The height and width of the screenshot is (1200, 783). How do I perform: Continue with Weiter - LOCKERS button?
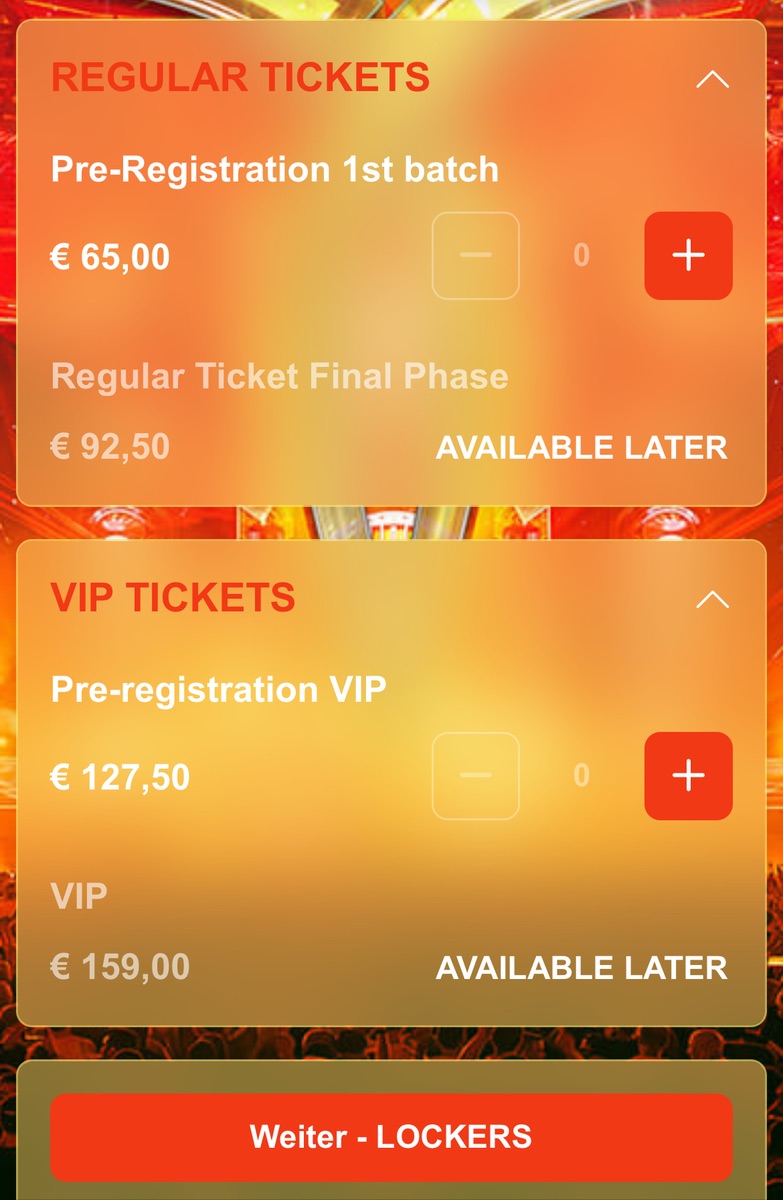391,1137
